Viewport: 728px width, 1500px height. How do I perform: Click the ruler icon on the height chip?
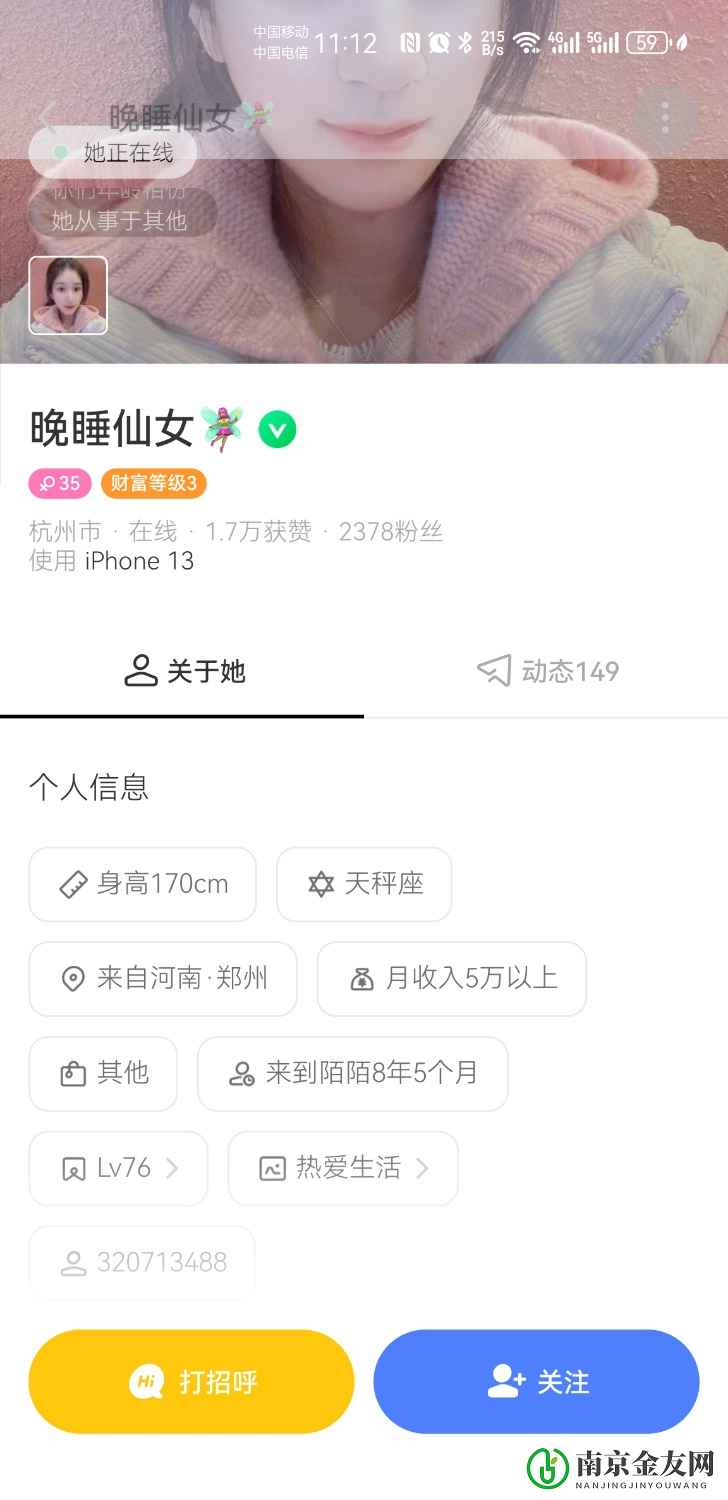[x=73, y=884]
